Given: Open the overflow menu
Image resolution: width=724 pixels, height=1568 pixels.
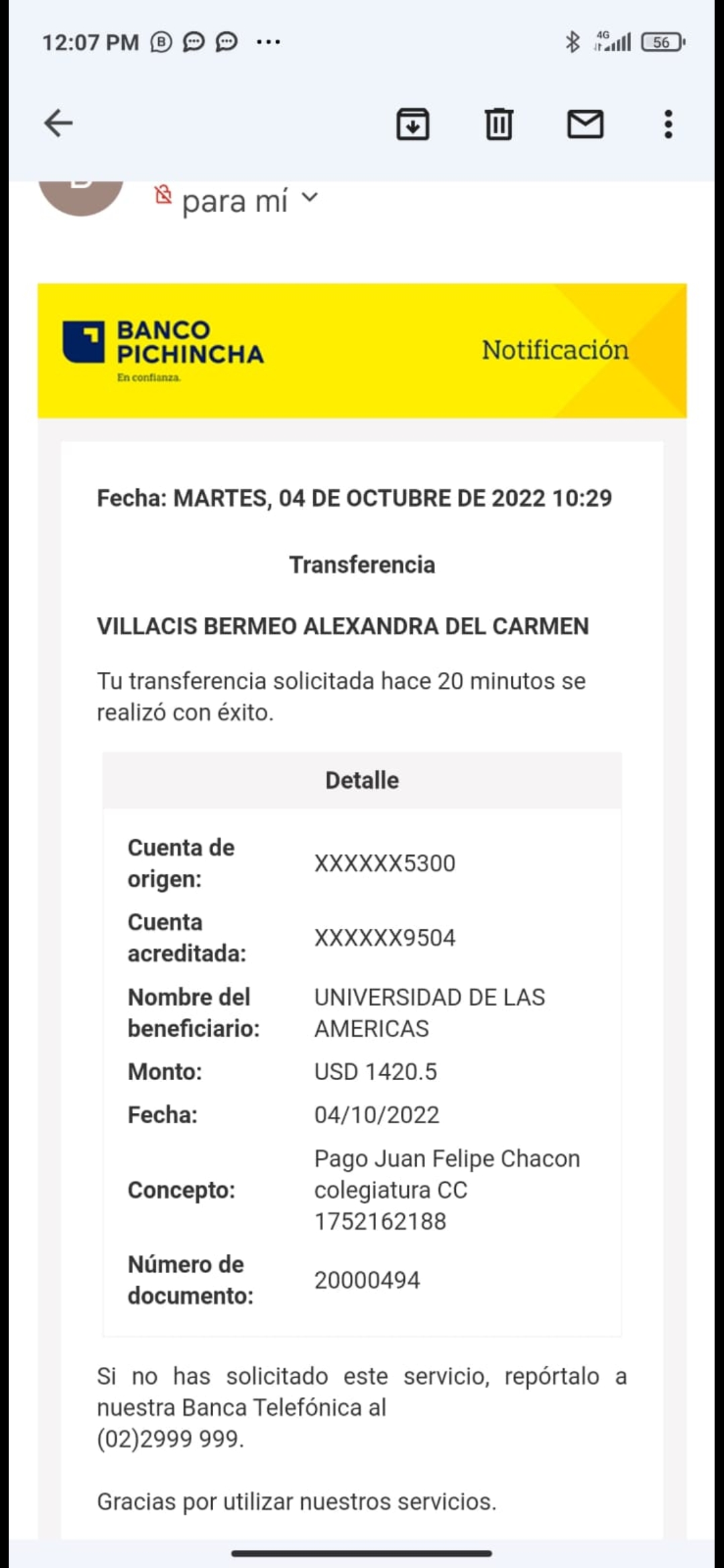Looking at the screenshot, I should tap(668, 124).
